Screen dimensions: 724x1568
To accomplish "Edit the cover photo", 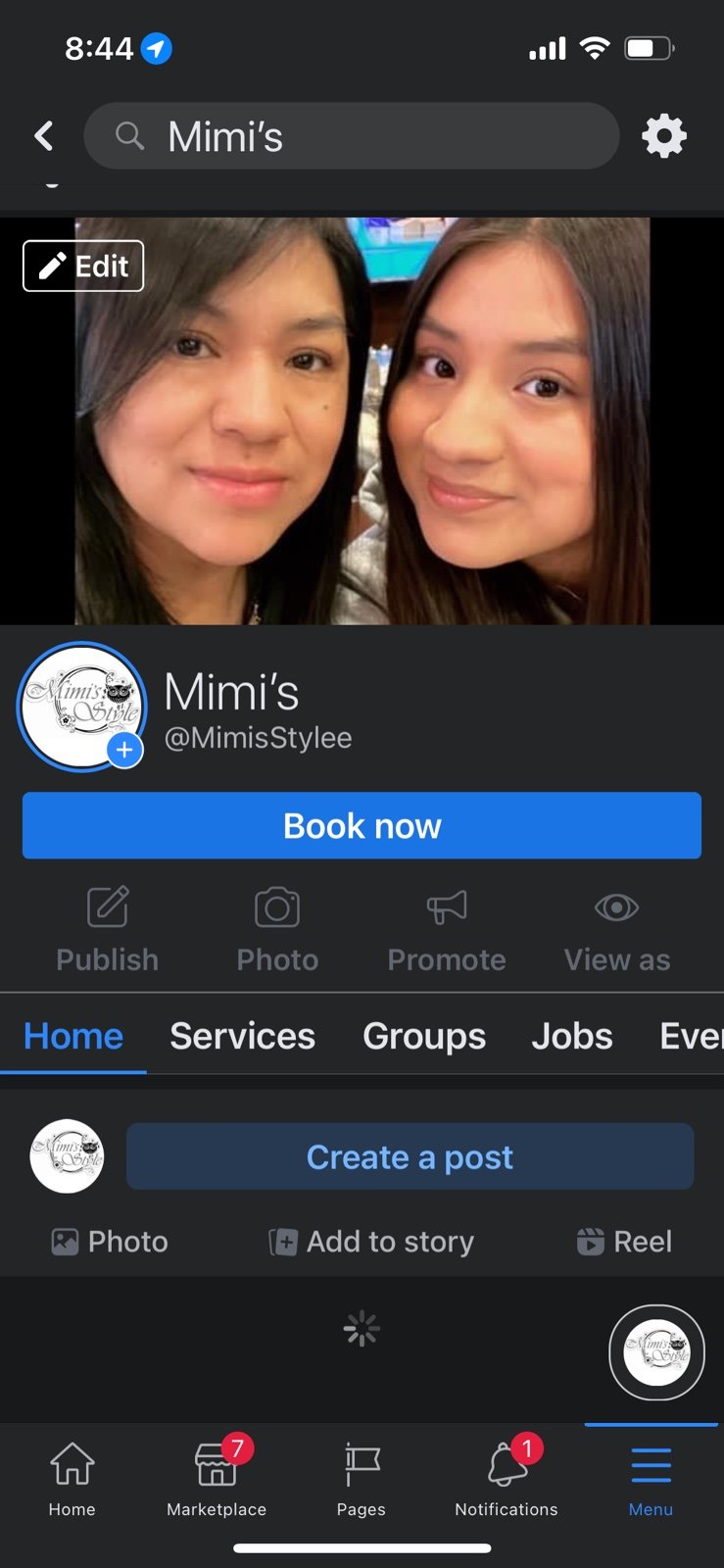I will (83, 266).
